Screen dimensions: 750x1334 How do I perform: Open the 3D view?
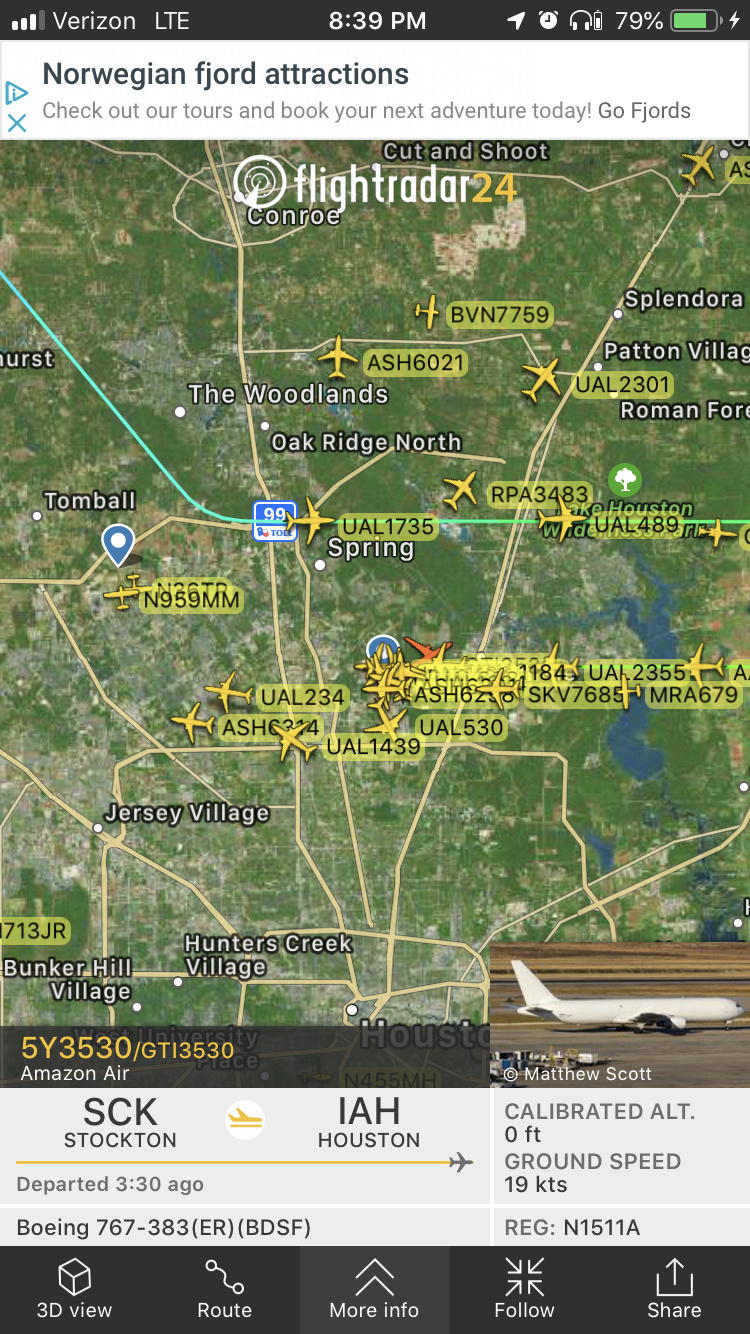75,1289
